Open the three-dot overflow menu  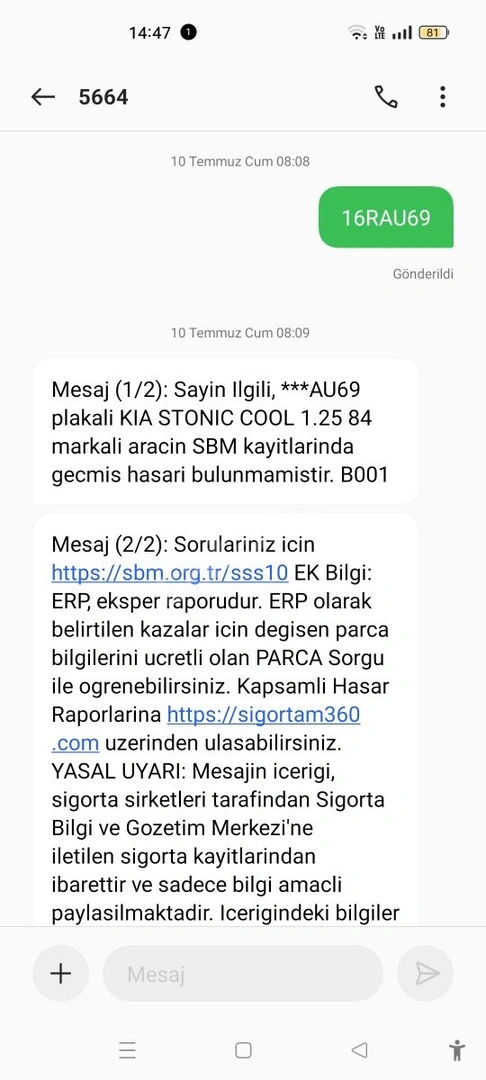443,97
